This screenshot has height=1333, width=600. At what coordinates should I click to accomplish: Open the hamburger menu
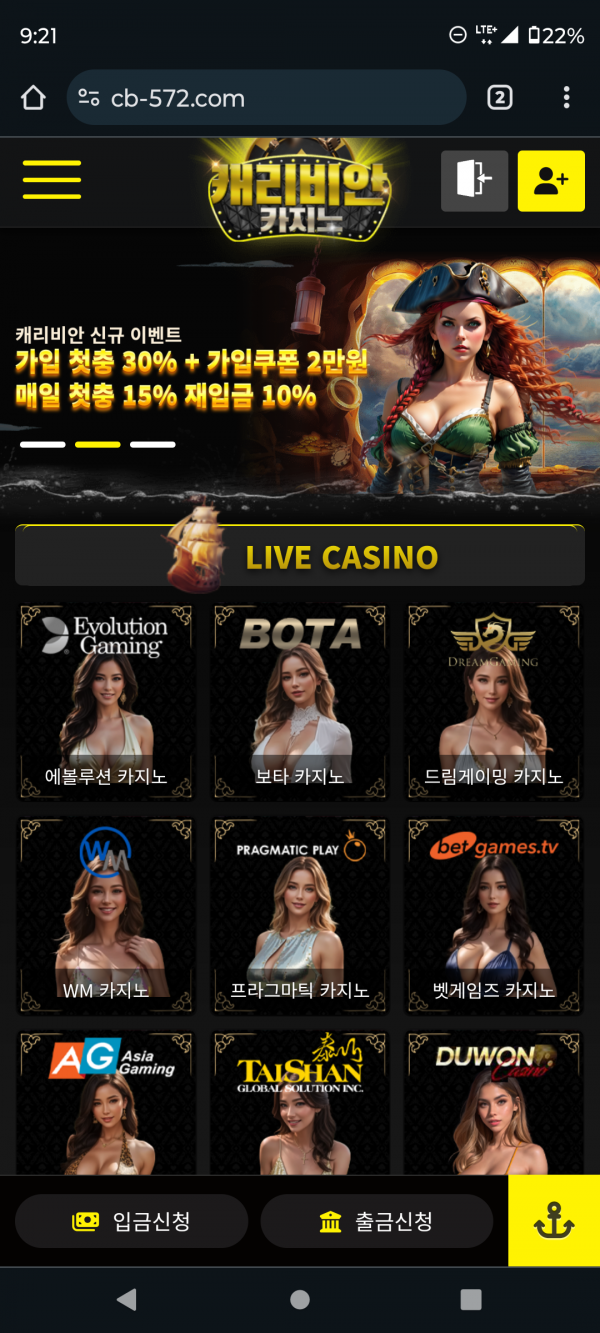tap(52, 180)
